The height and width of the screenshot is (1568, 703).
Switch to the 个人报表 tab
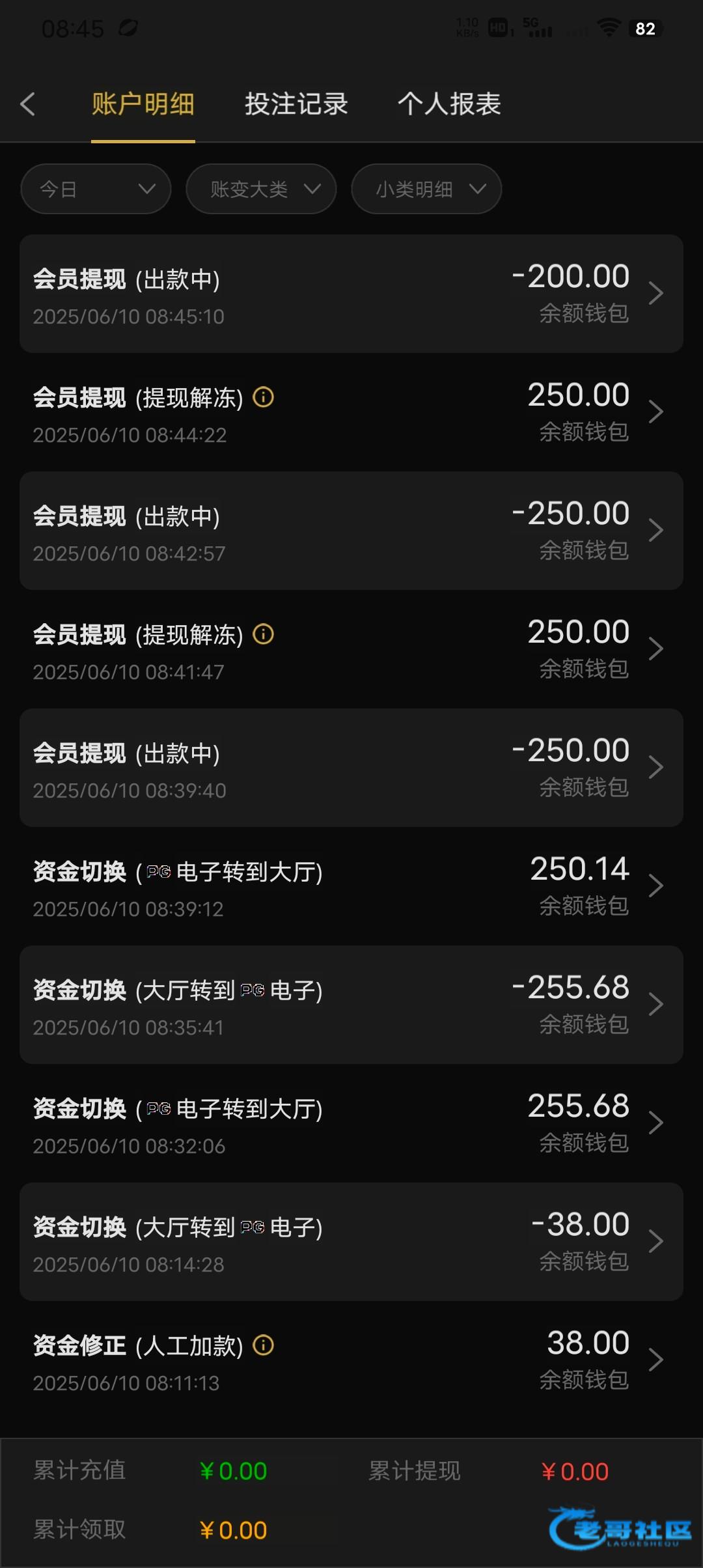click(x=449, y=104)
